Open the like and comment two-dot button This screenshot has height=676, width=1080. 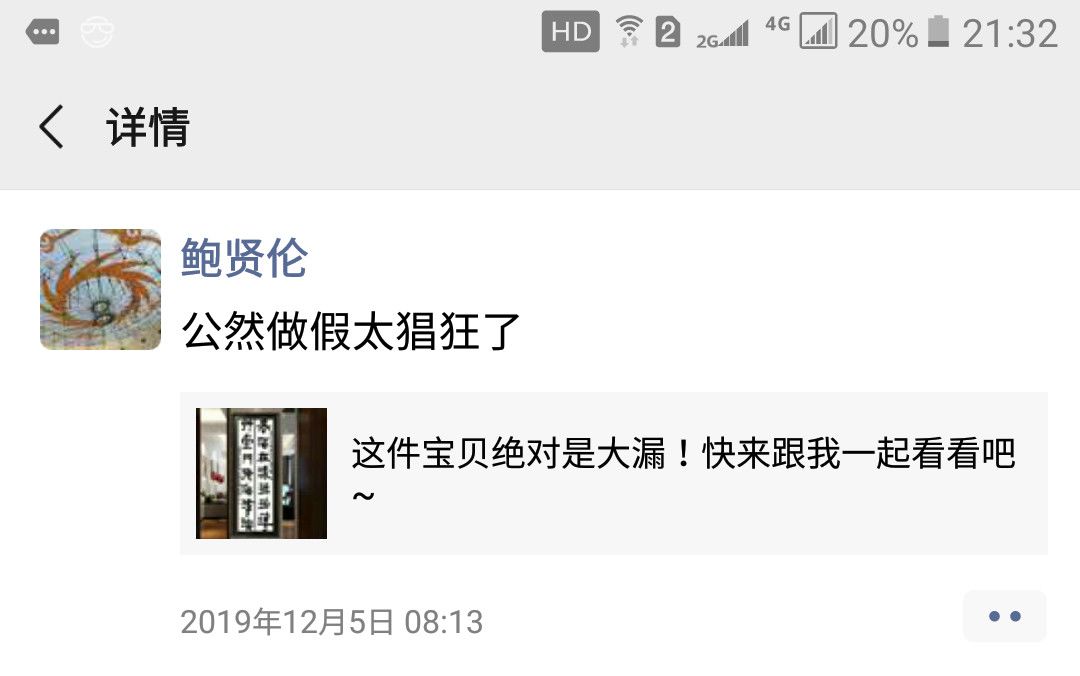pyautogui.click(x=1004, y=617)
